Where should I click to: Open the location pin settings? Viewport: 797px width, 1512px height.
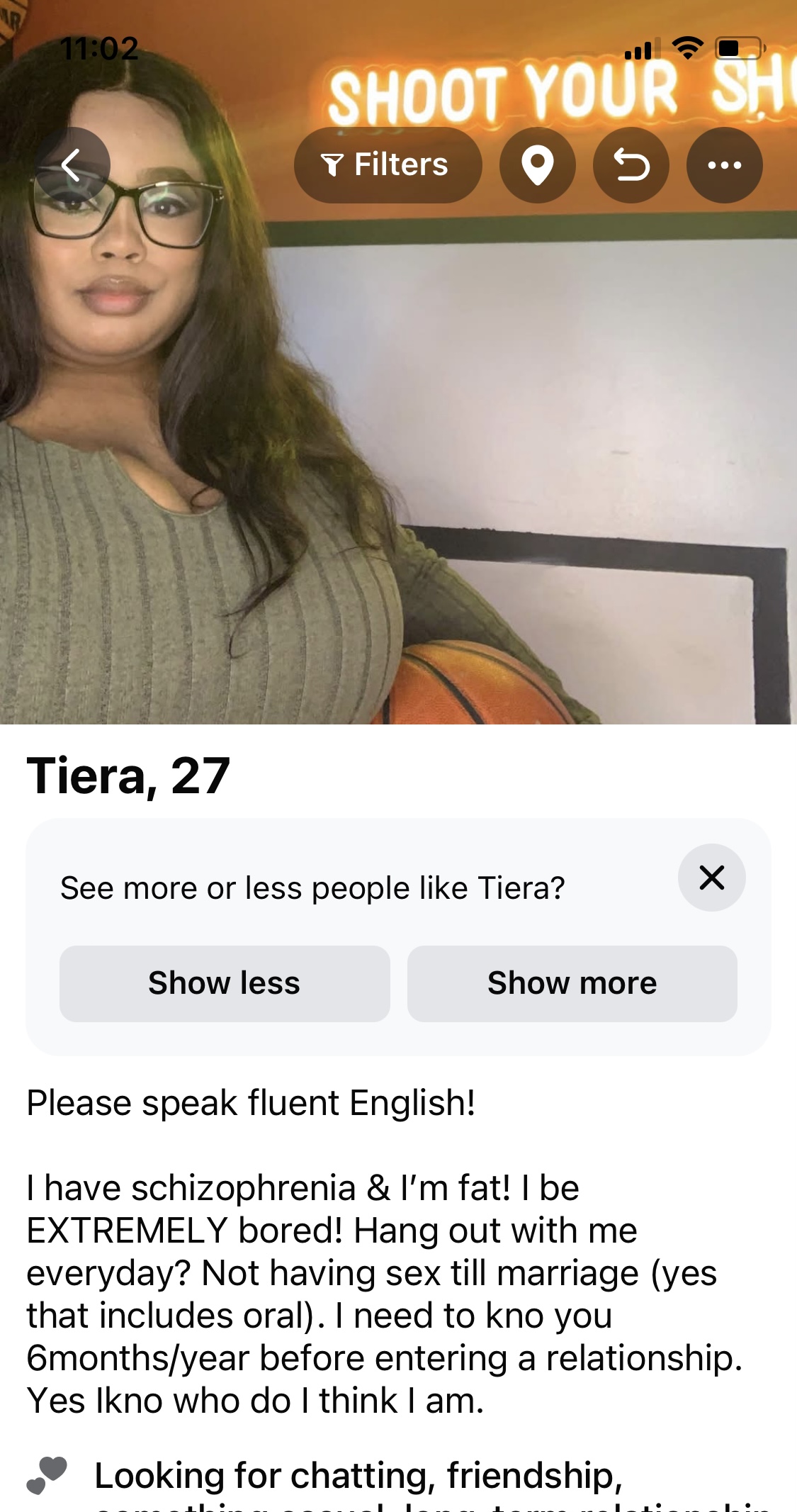537,165
